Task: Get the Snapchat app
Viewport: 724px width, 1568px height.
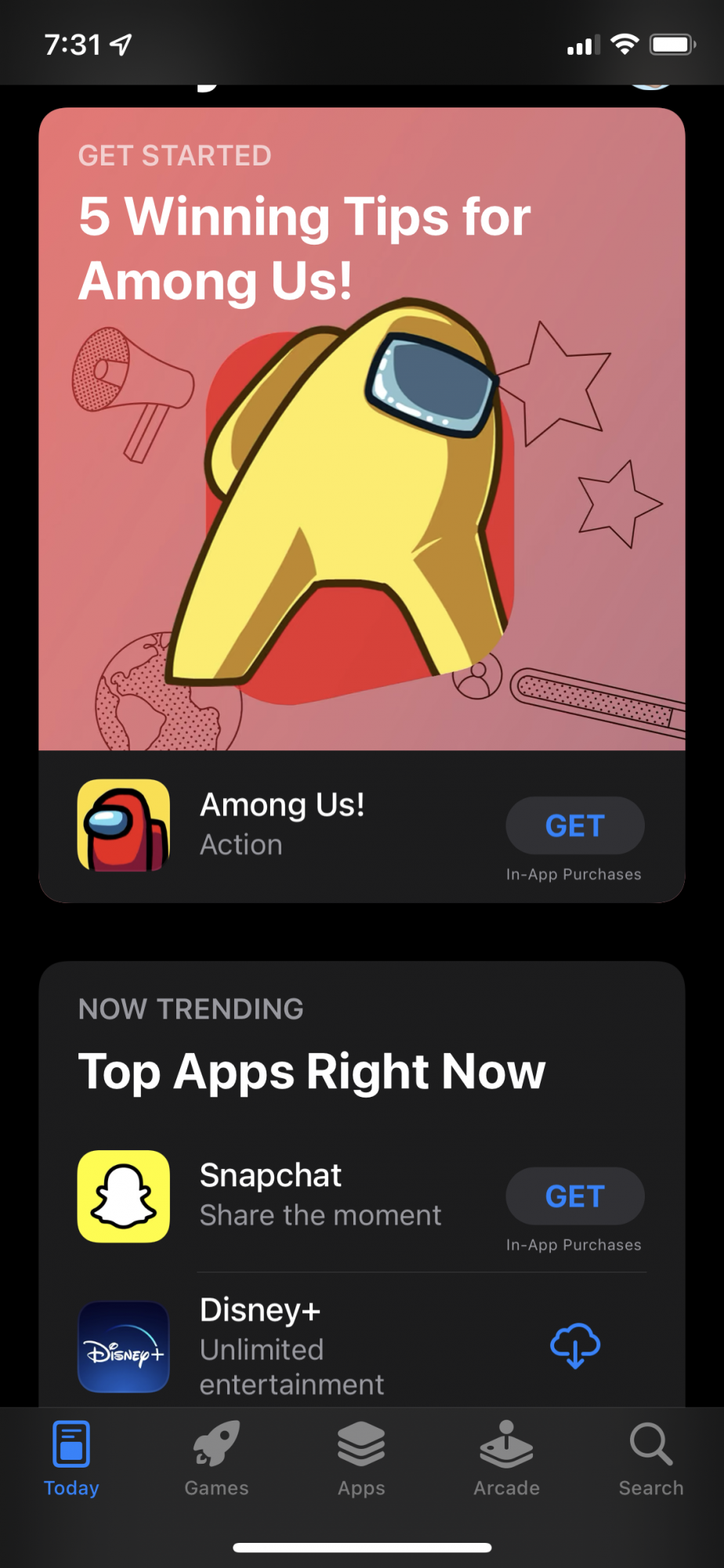Action: pos(574,1196)
